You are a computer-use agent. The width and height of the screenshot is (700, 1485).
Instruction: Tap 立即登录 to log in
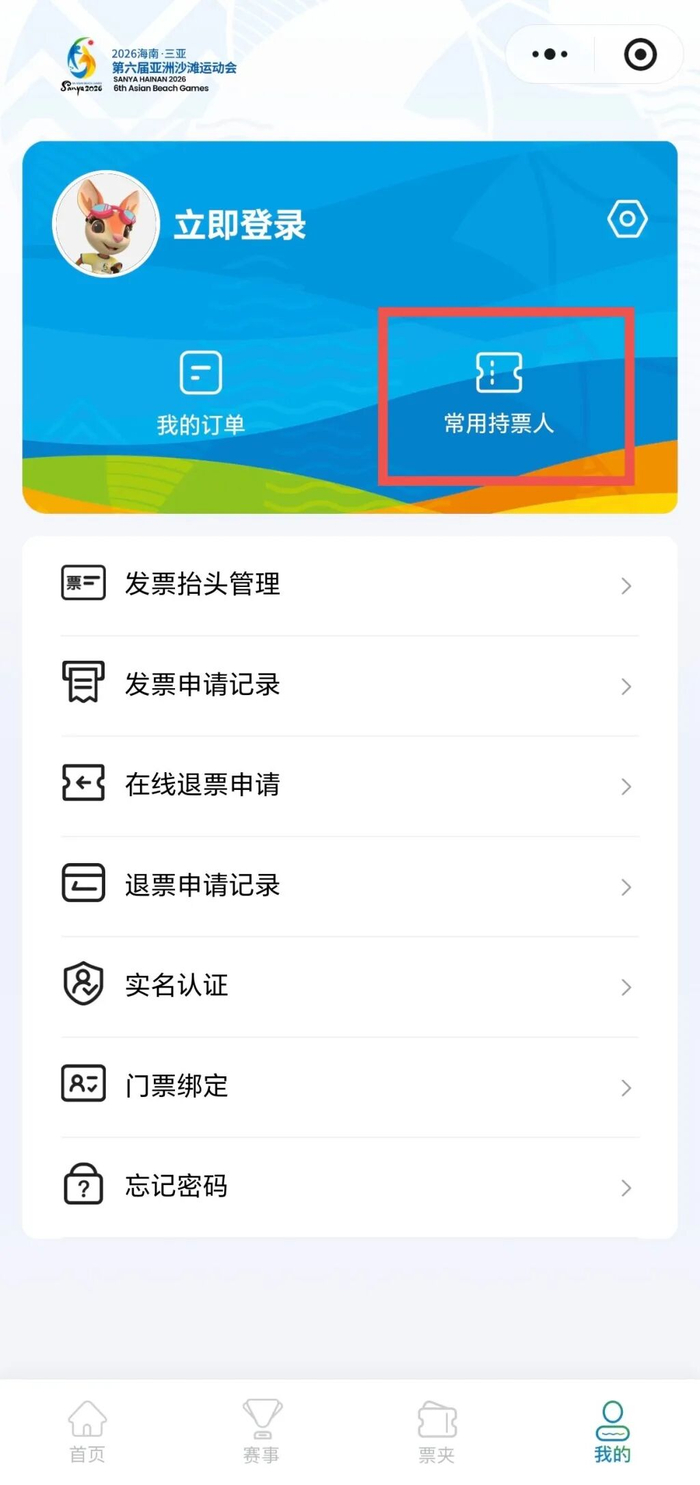[240, 225]
